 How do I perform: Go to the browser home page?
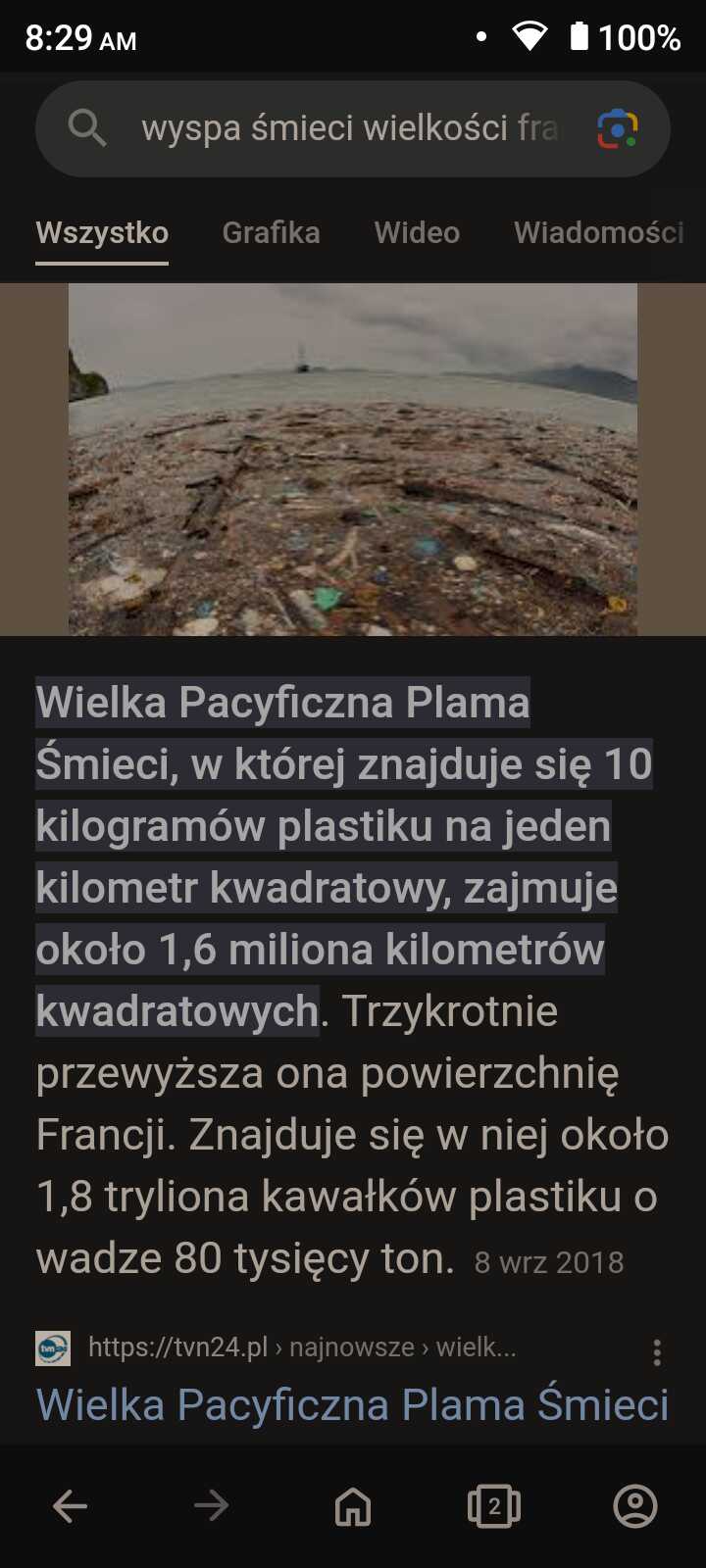coord(353,1505)
